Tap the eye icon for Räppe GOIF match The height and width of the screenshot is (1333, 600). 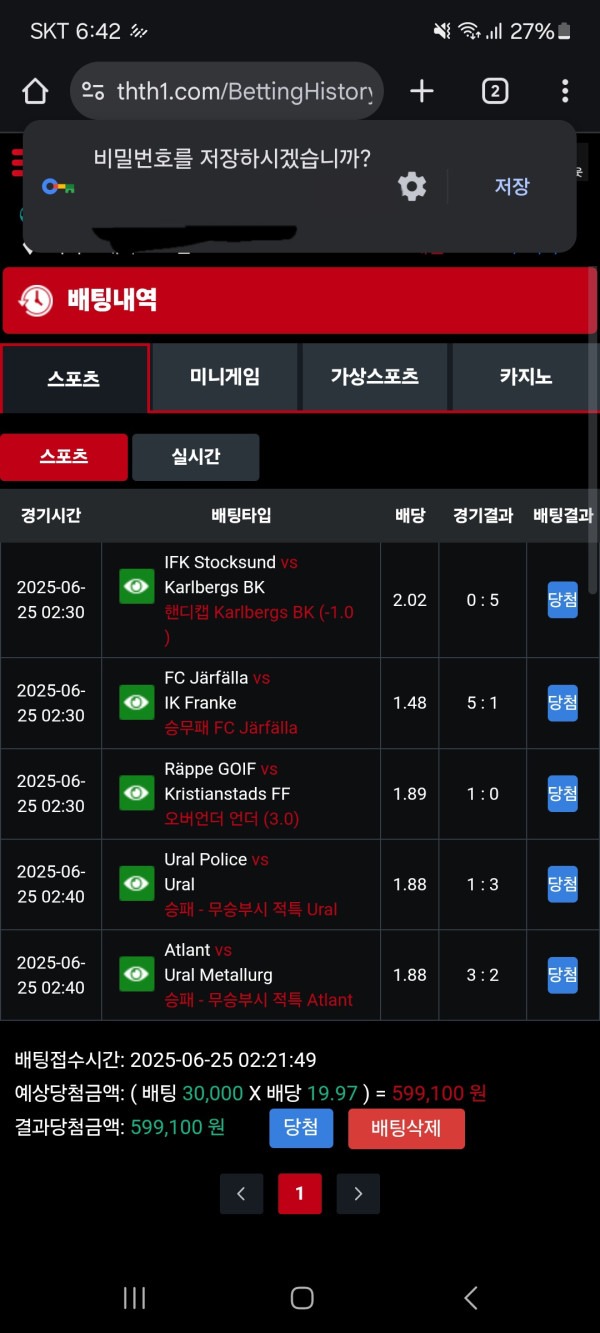[x=136, y=794]
